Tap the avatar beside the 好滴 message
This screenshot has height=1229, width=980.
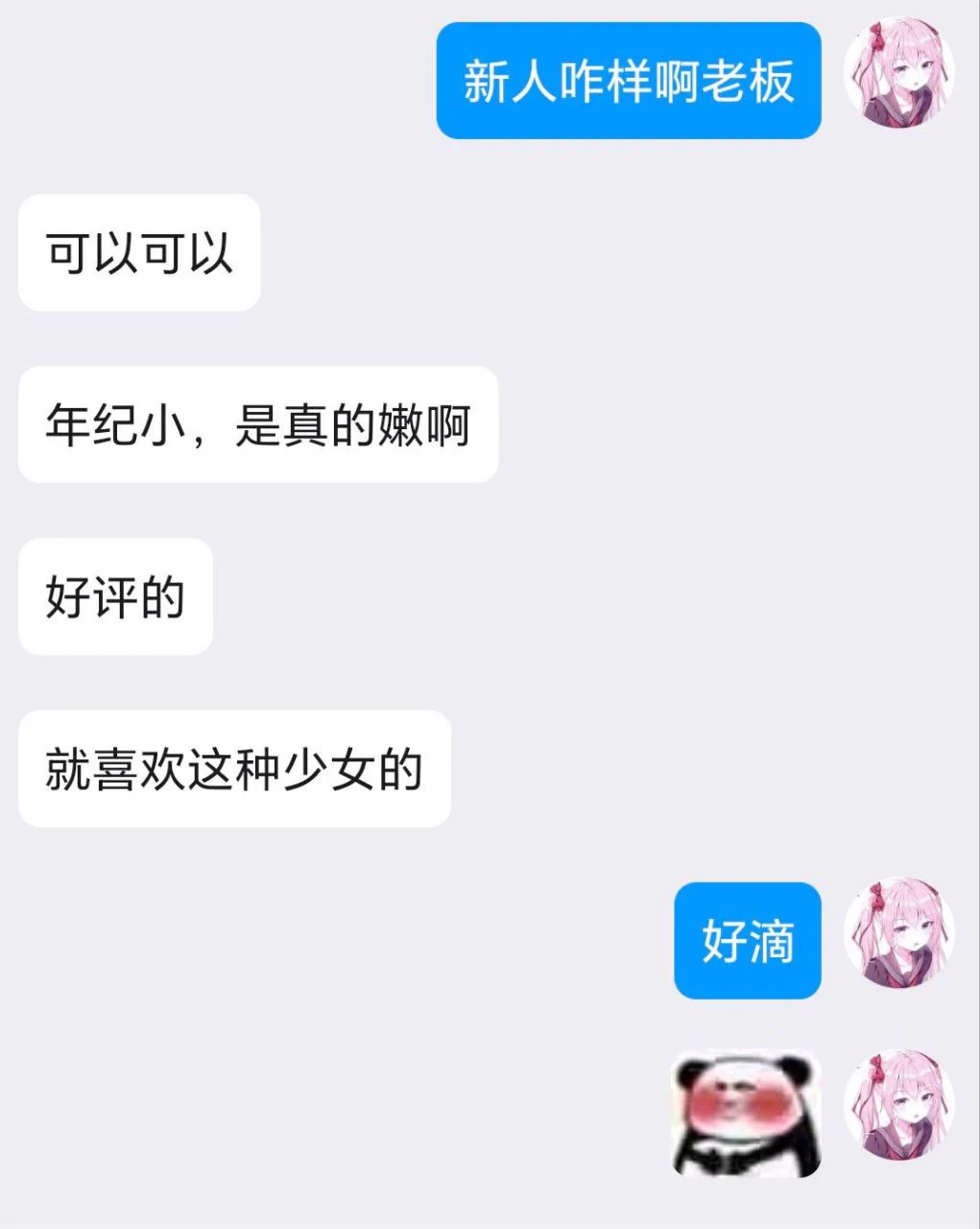coord(898,934)
